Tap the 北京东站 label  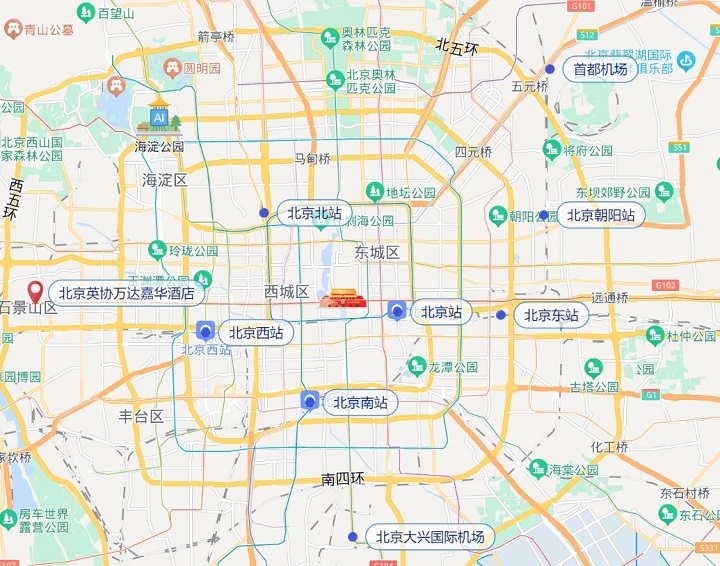coord(551,315)
